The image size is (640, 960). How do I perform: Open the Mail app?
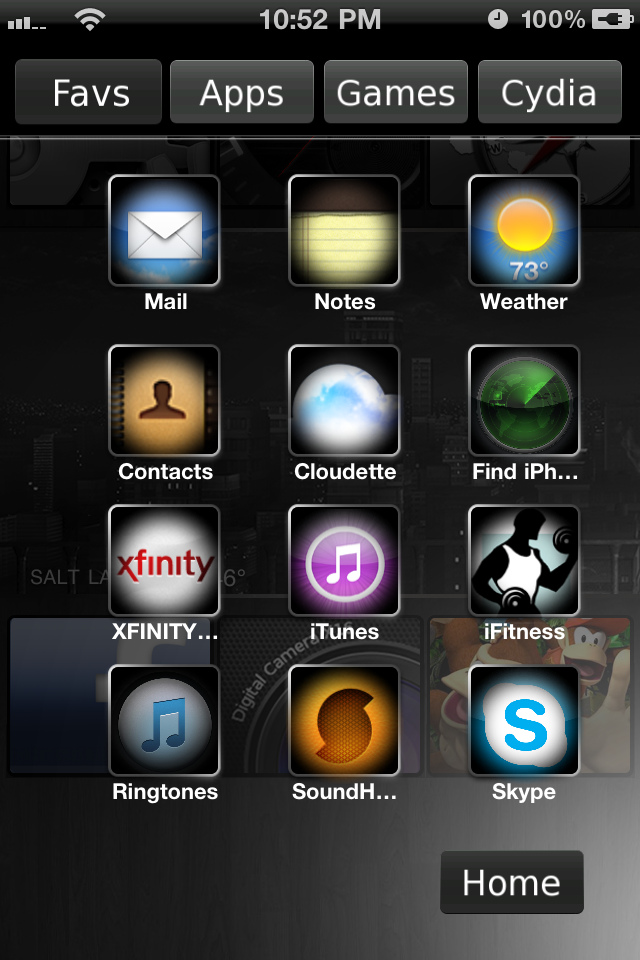click(164, 231)
